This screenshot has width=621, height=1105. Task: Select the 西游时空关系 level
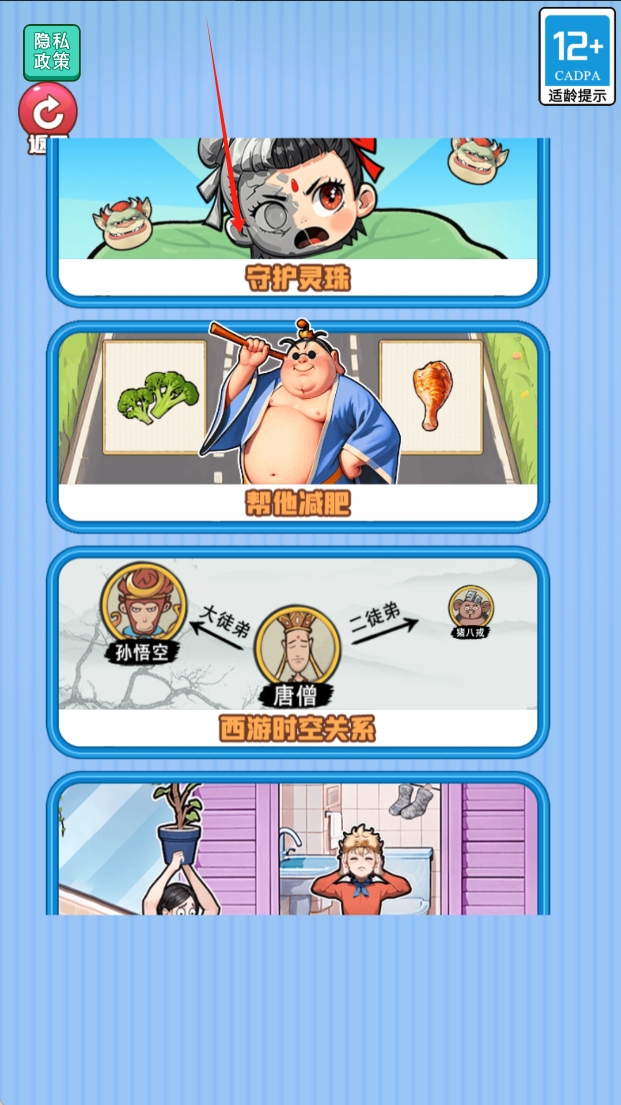pyautogui.click(x=298, y=652)
